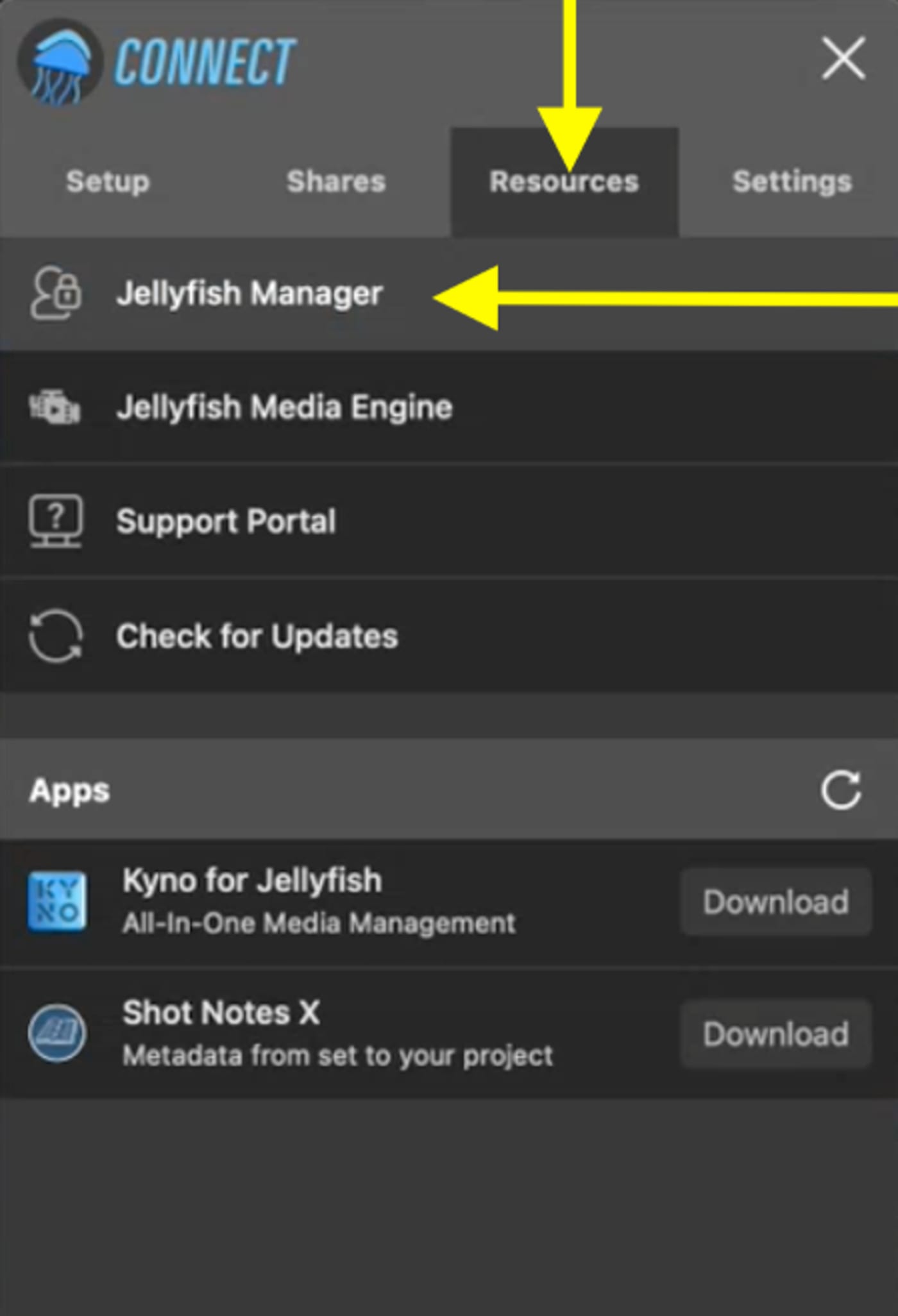The height and width of the screenshot is (1316, 898).
Task: Open Jellyfish Manager
Action: [x=249, y=294]
